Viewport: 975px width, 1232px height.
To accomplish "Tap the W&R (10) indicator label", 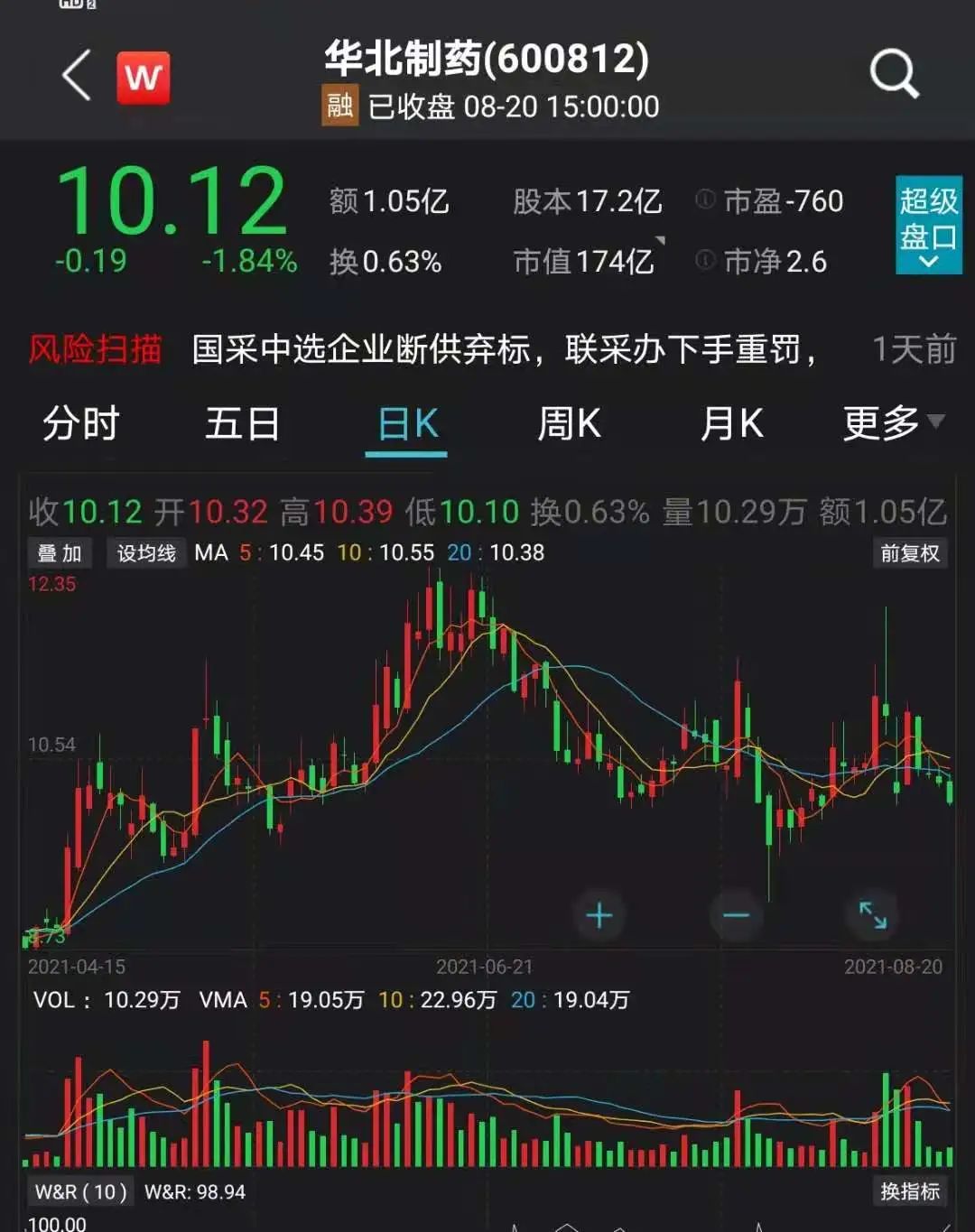I will point(80,1192).
